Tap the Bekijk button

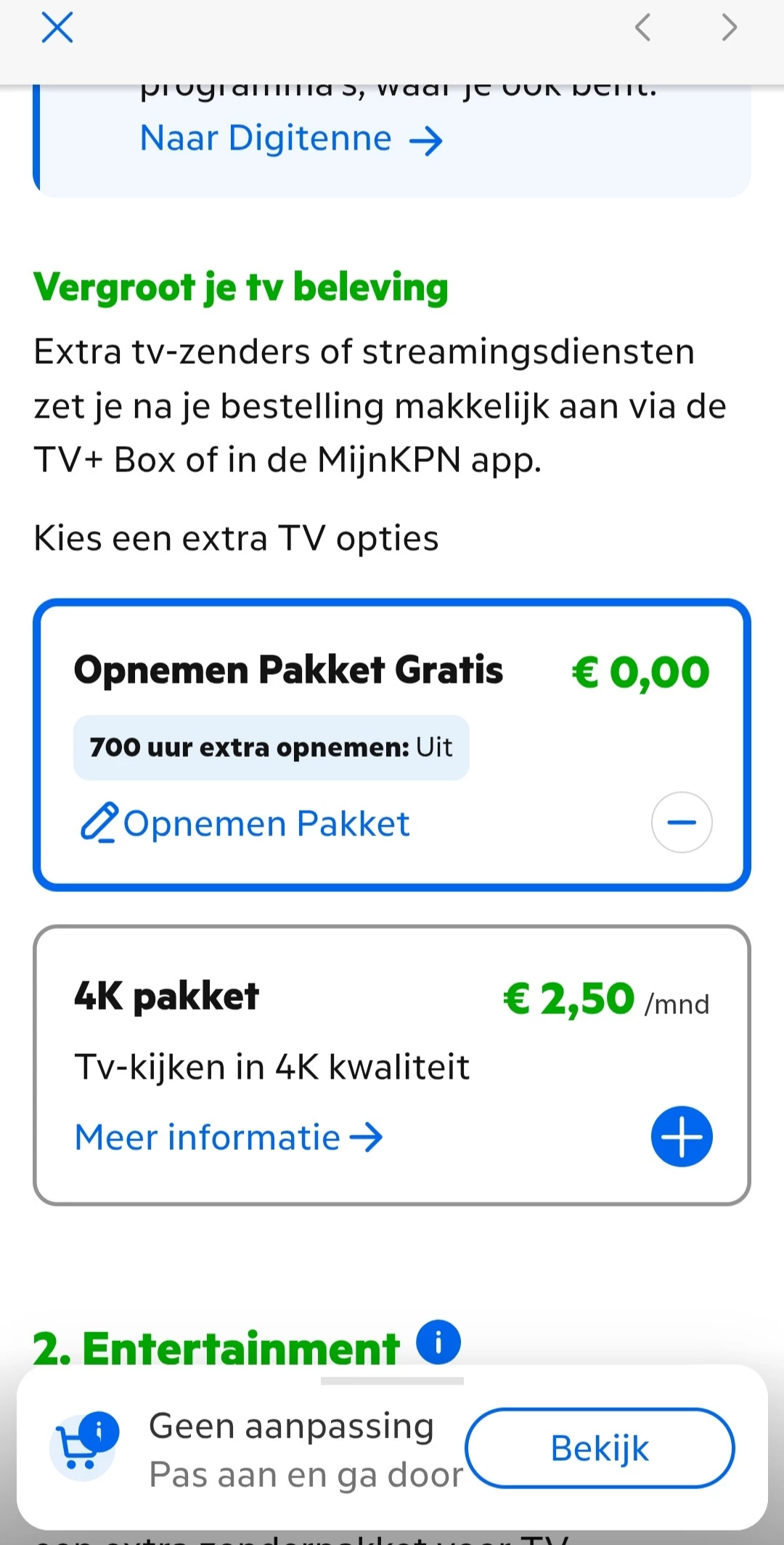click(x=600, y=1448)
